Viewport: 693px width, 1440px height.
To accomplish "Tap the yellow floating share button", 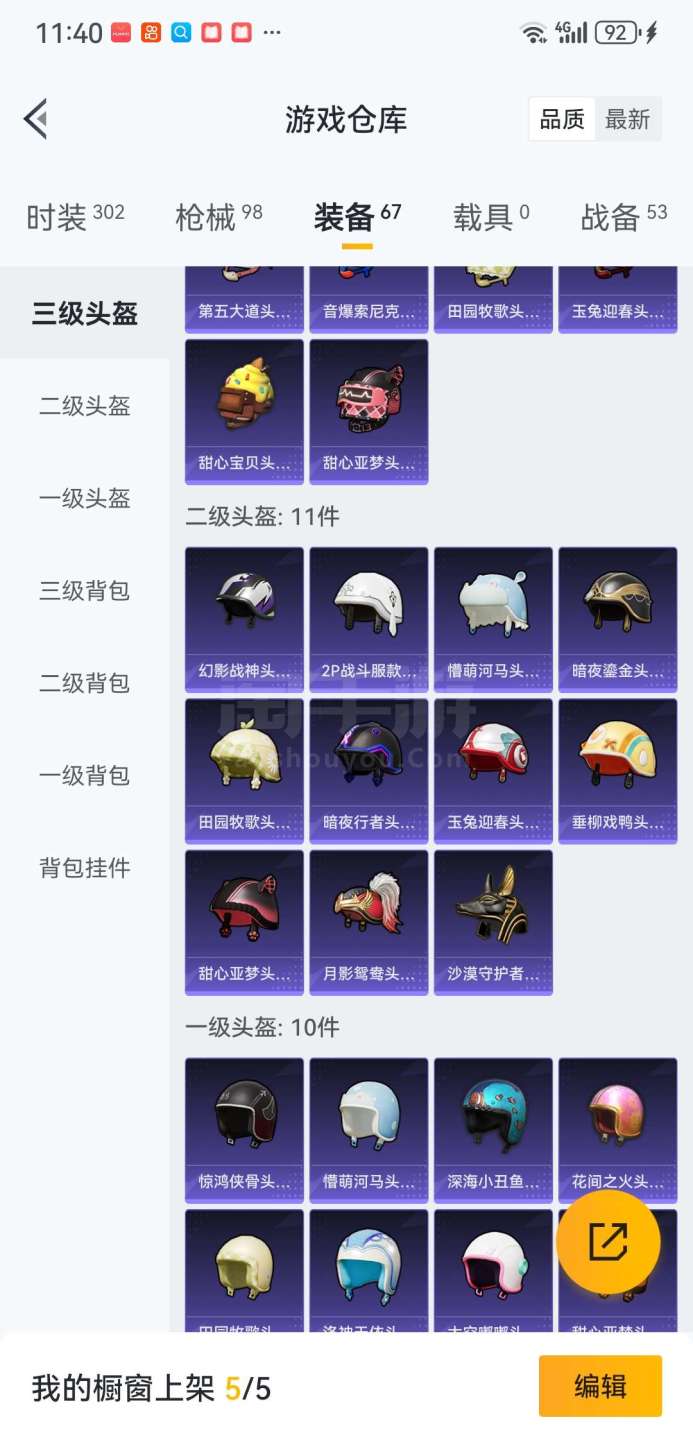I will 608,1242.
